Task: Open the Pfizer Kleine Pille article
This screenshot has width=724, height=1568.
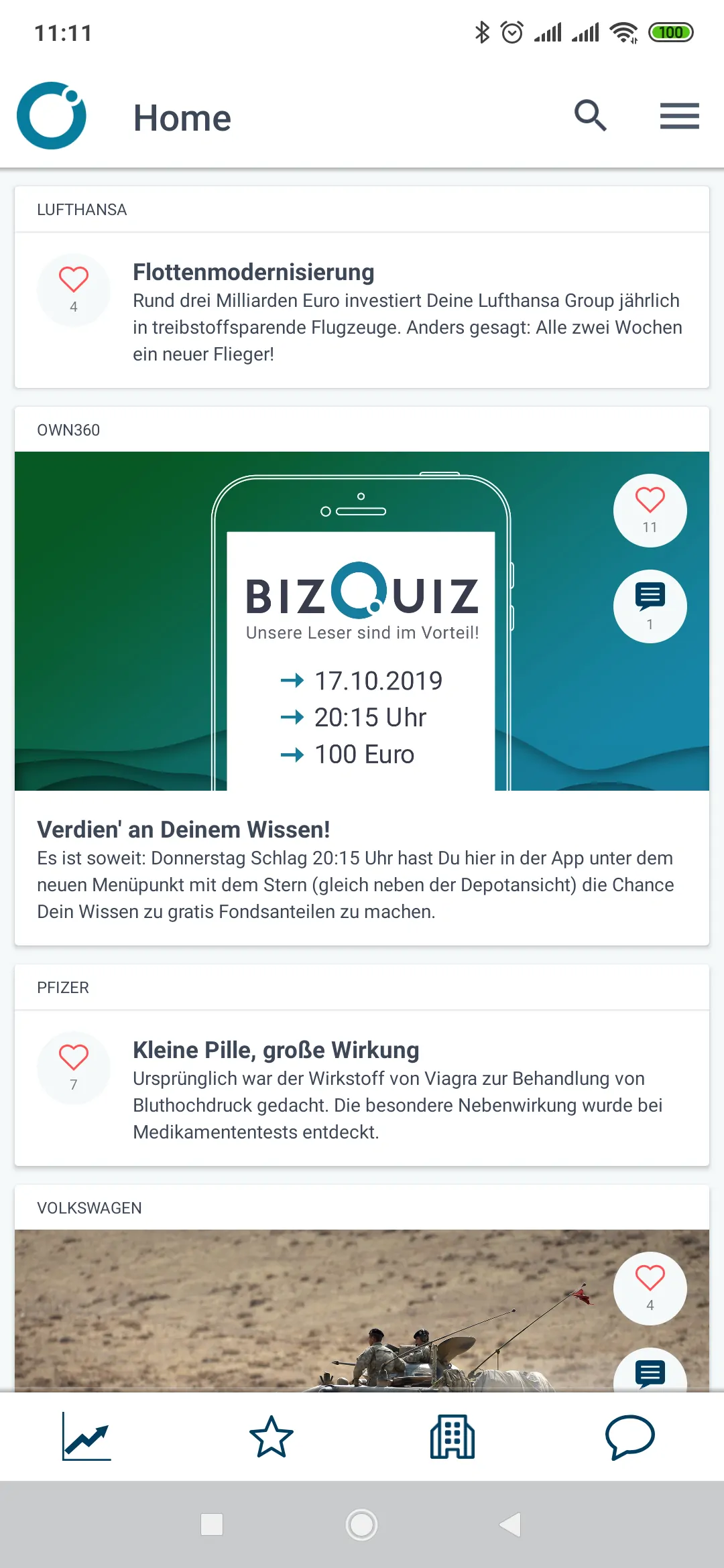Action: 362,1088
